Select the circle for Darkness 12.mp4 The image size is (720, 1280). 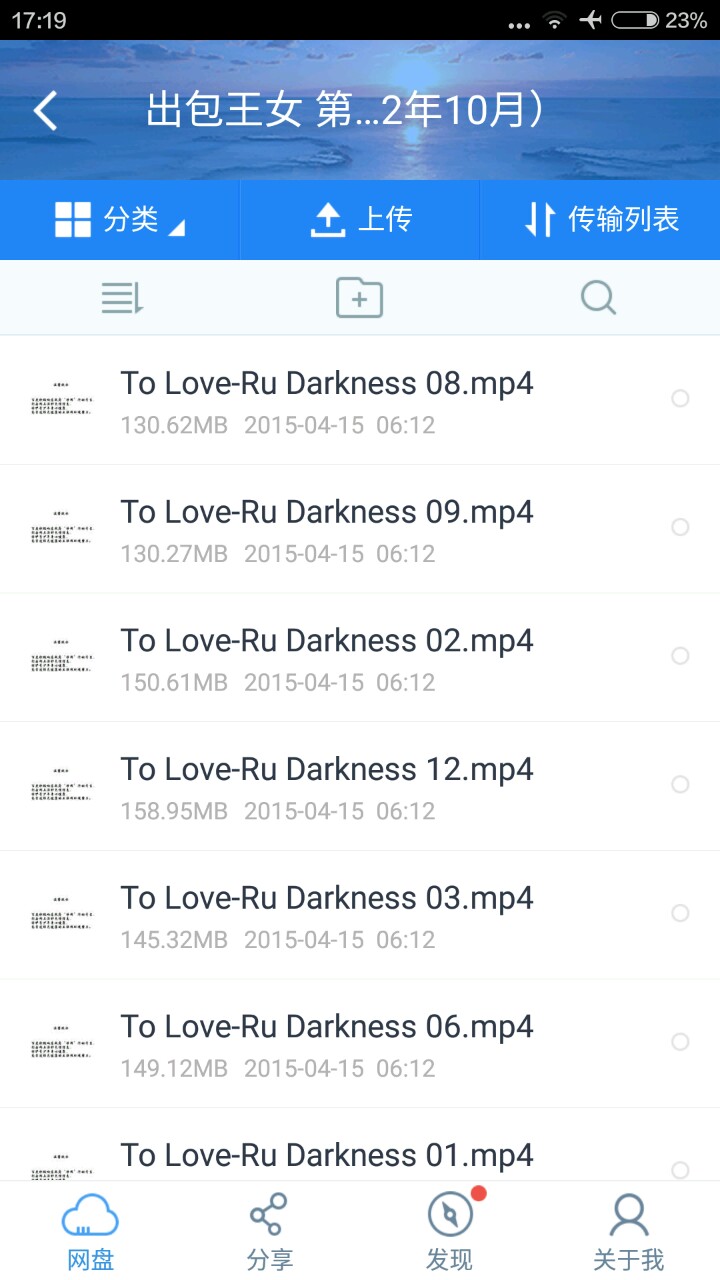click(680, 784)
